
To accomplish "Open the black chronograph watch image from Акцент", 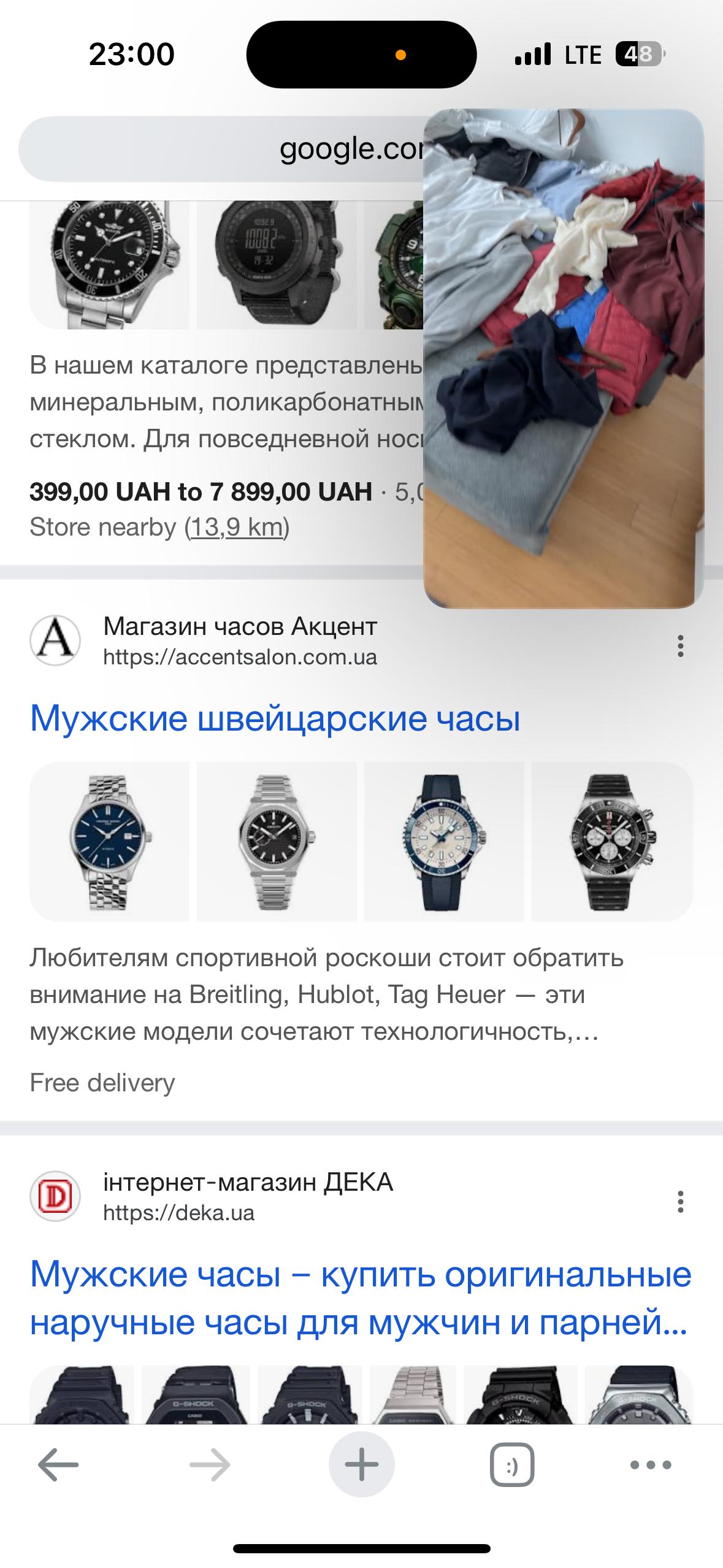I will (612, 842).
